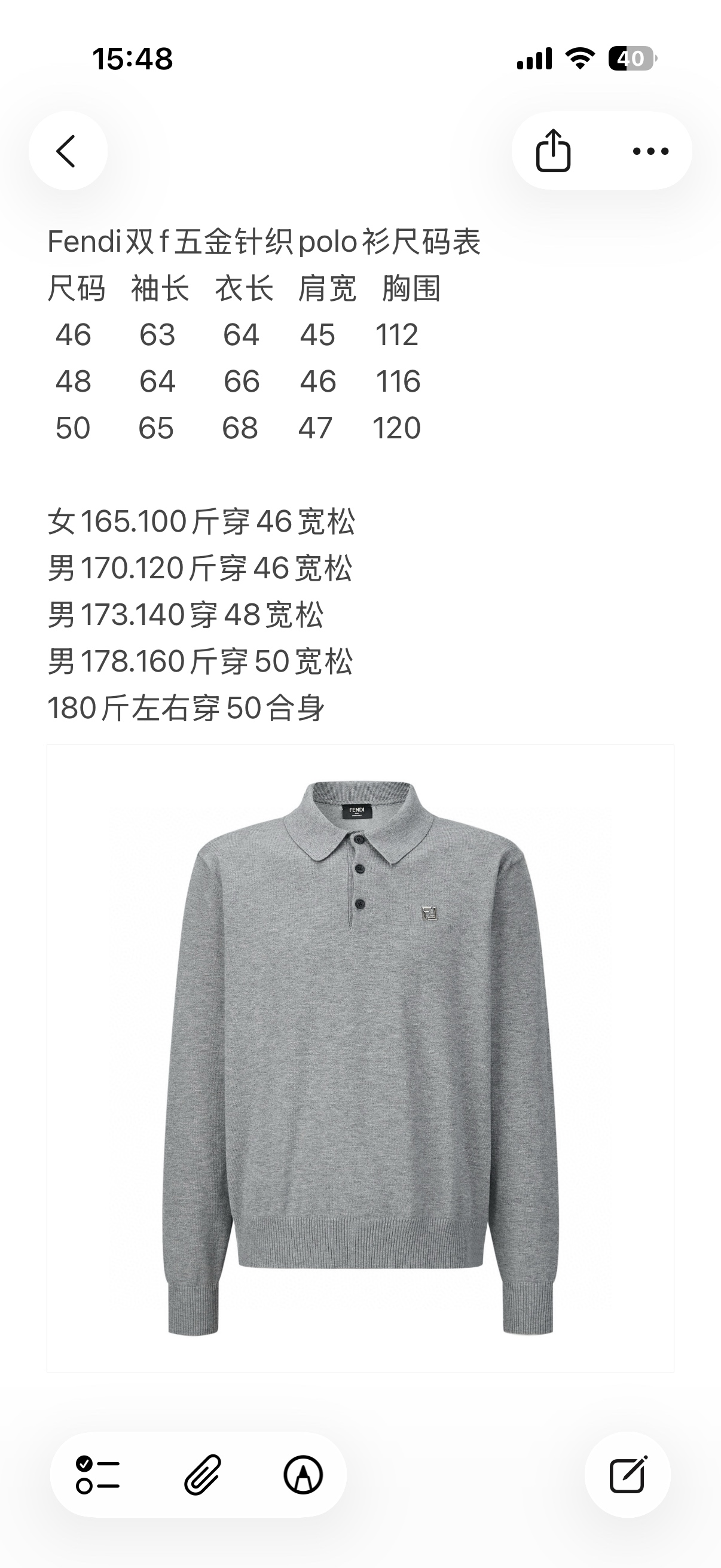Open the grey polo shirt image
721x1568 pixels.
(x=360, y=1058)
